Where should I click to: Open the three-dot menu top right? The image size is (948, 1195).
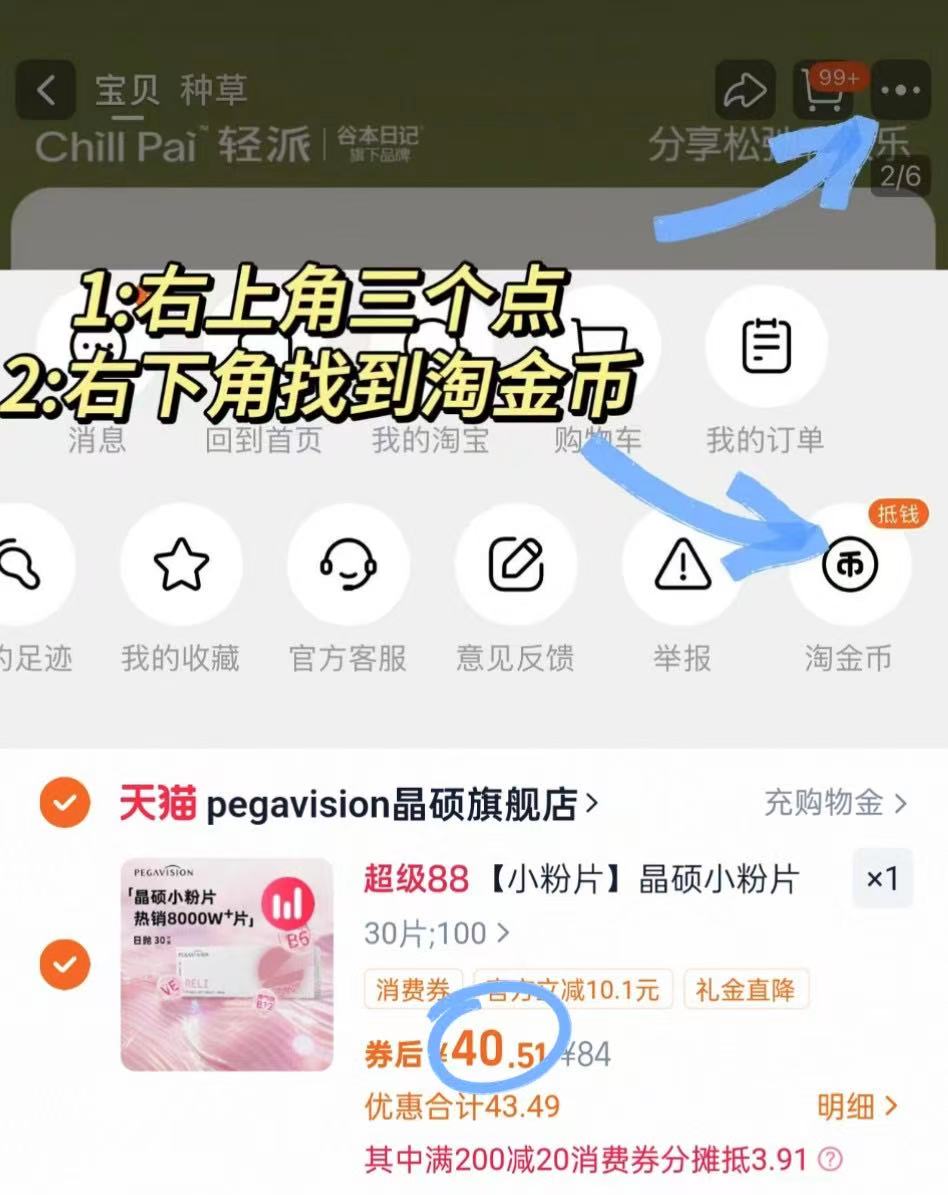[x=902, y=90]
